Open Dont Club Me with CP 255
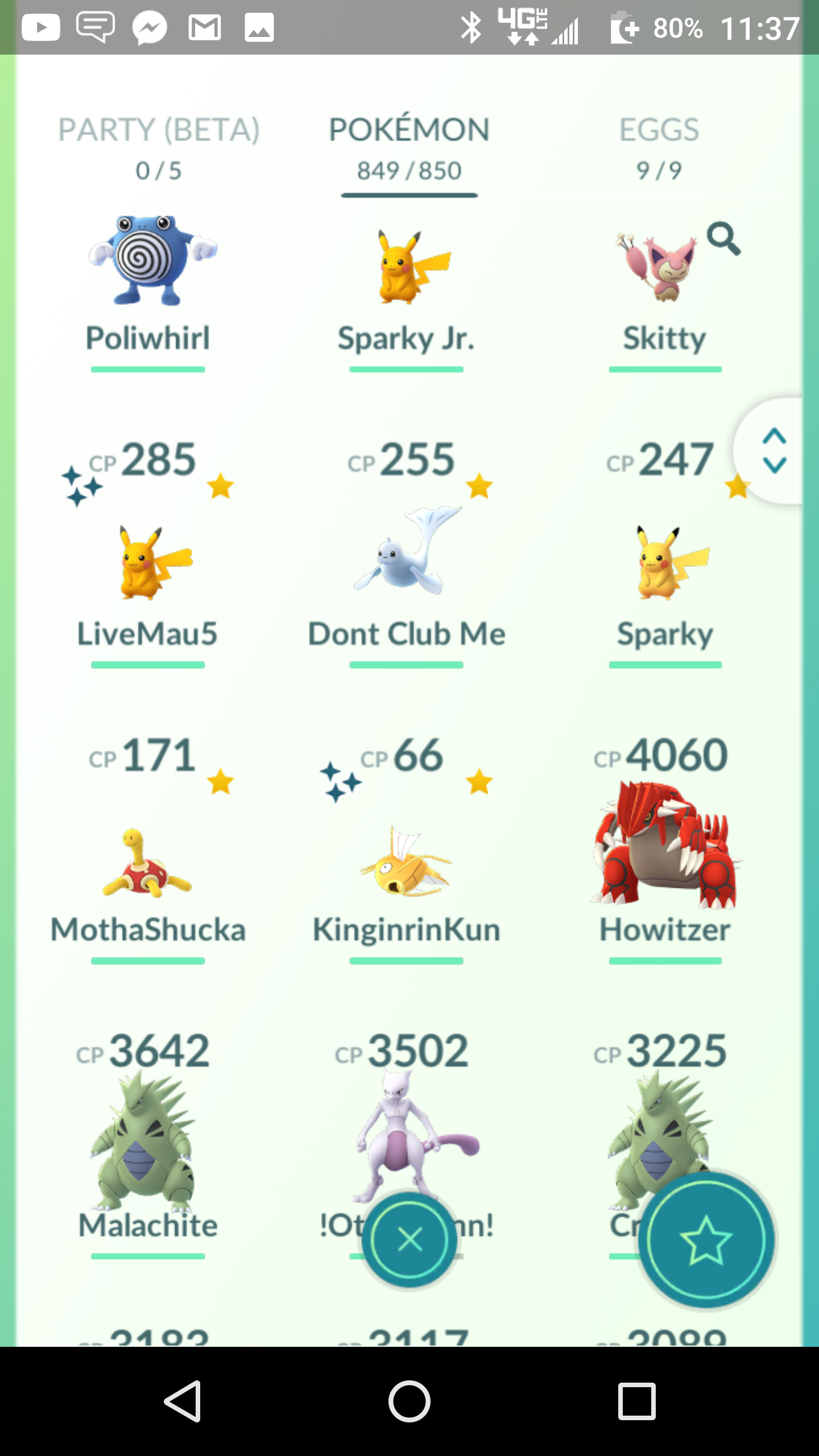 pos(407,555)
